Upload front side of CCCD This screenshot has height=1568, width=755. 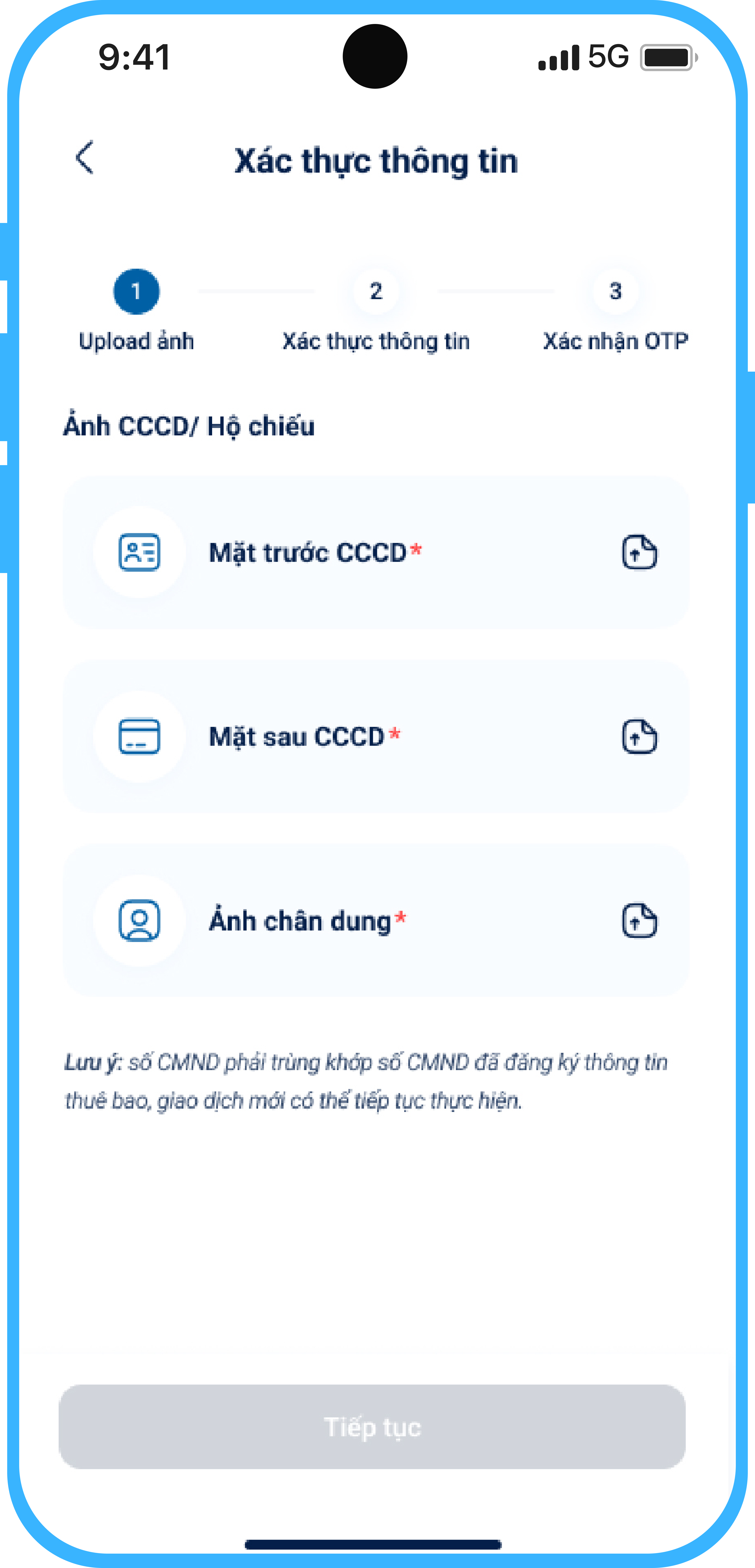pos(639,553)
